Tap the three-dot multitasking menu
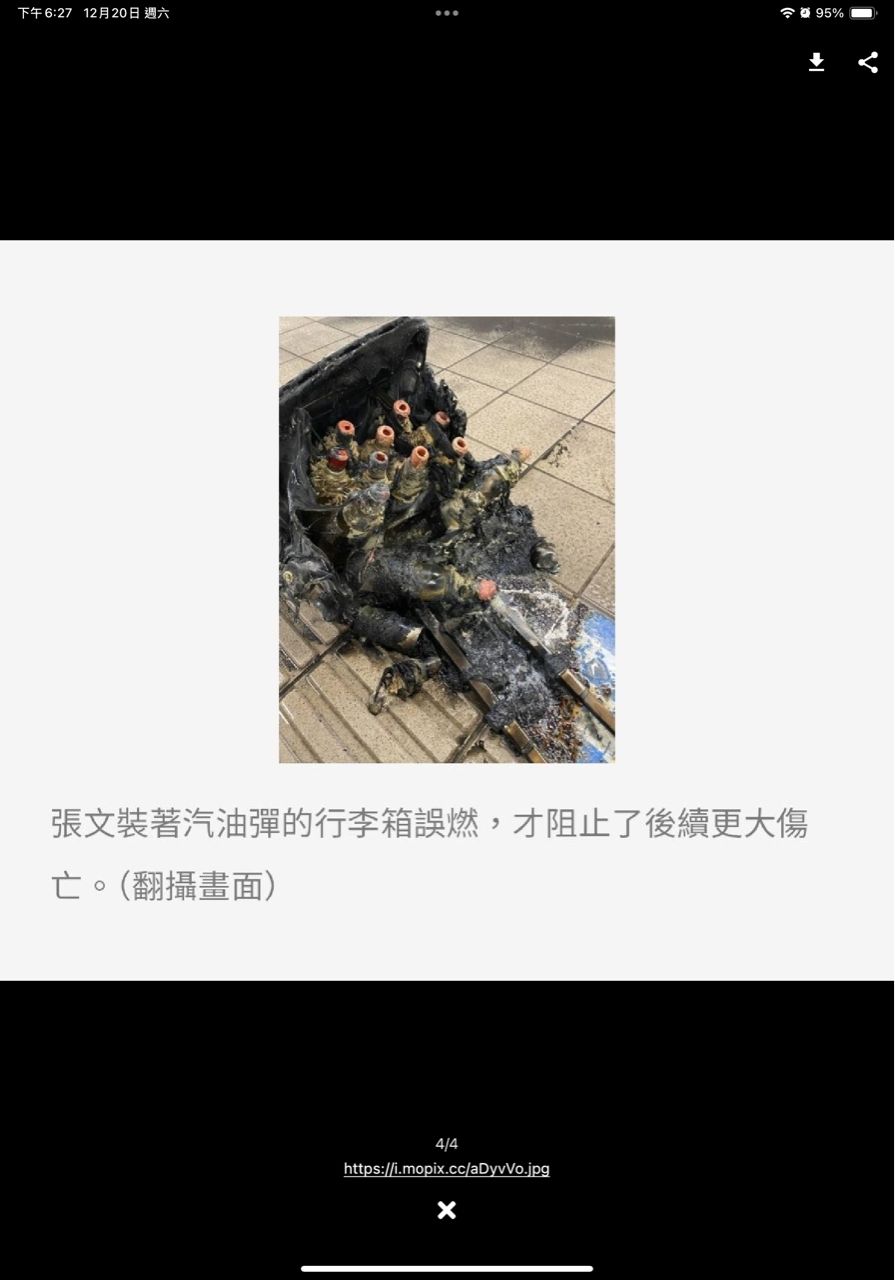Screen dimensions: 895x1280 click(447, 13)
